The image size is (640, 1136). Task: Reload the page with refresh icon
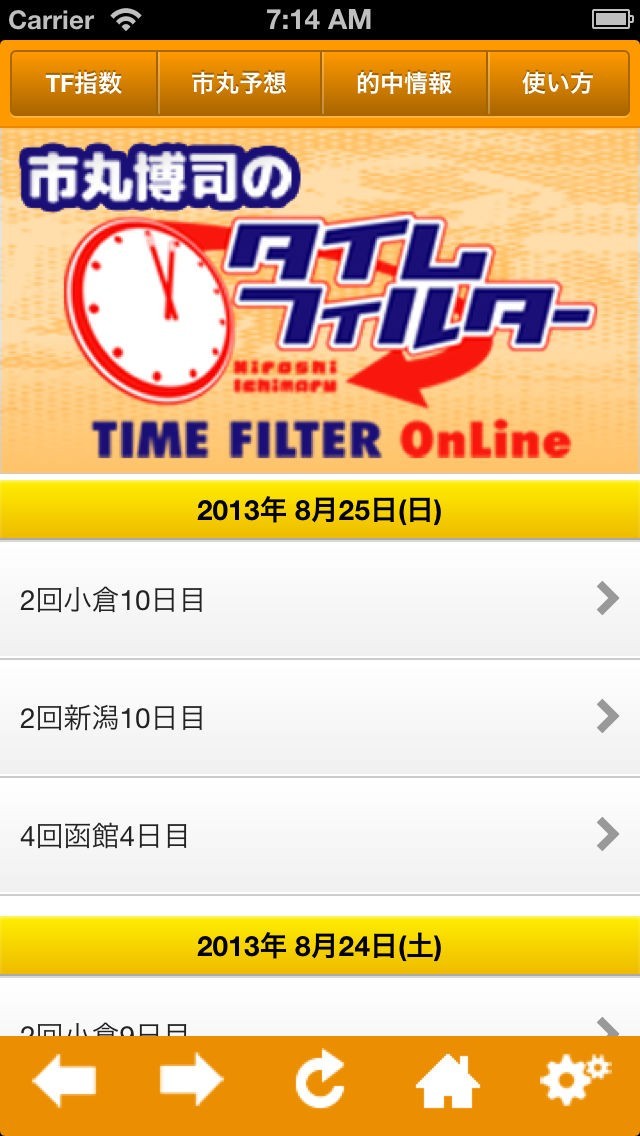click(x=320, y=1082)
